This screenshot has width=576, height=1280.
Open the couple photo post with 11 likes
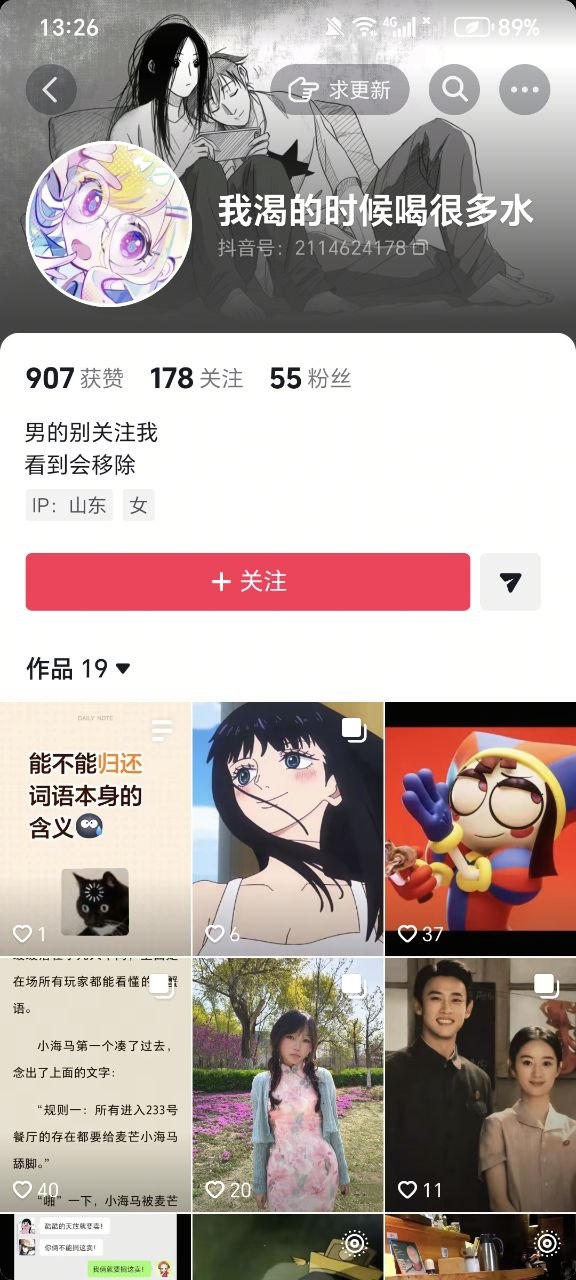pyautogui.click(x=481, y=1085)
